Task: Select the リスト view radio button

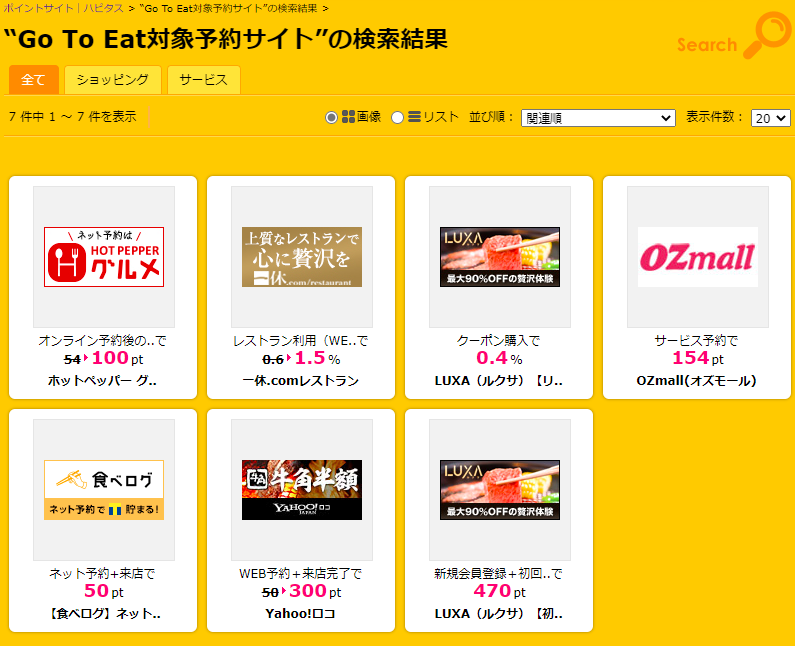Action: [398, 117]
